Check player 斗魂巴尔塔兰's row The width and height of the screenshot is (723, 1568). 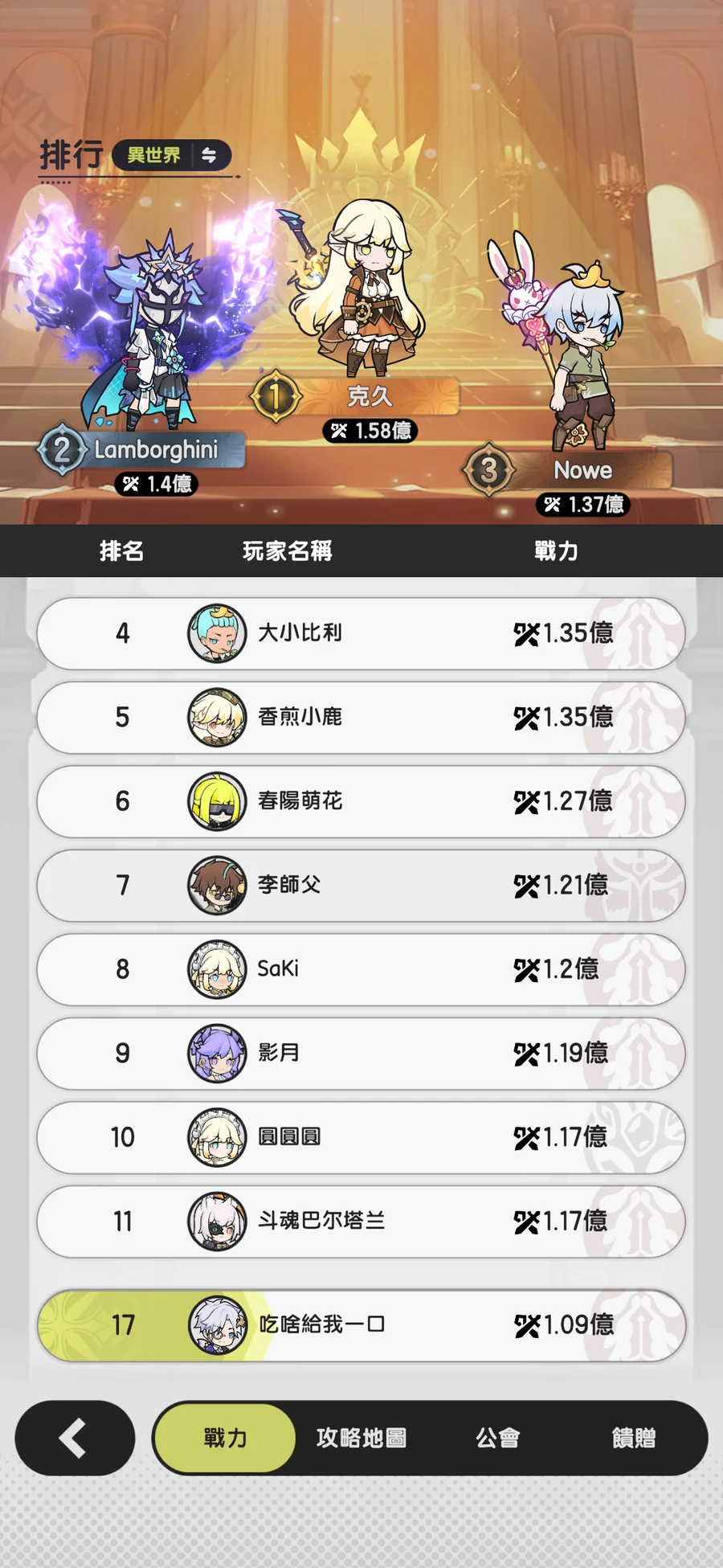[361, 1221]
